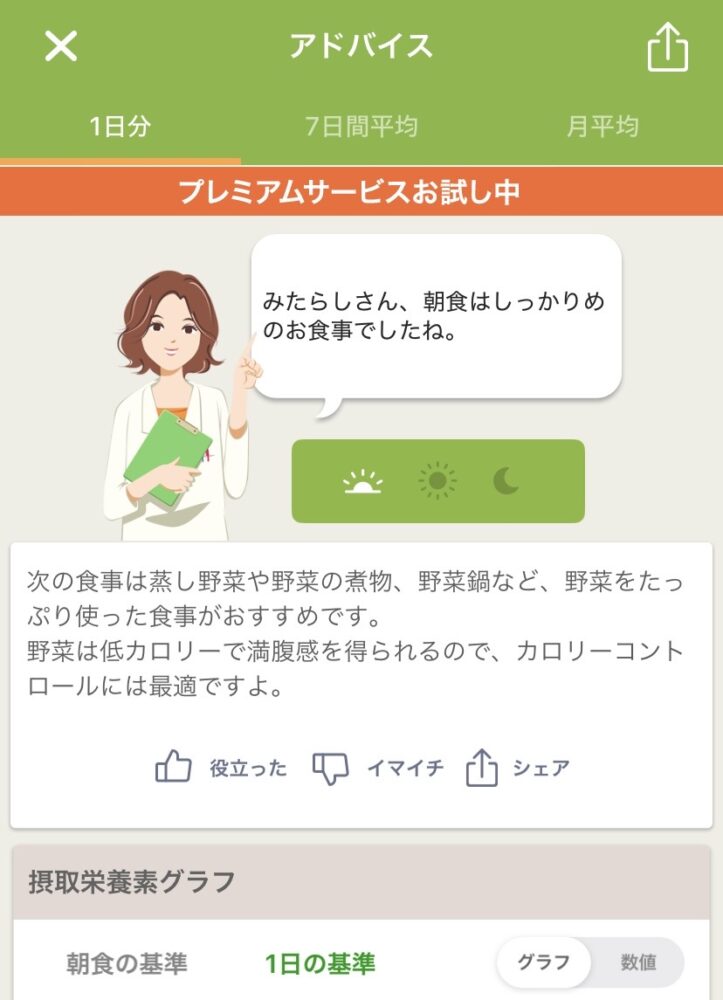Click the thumbs down icon next to イマイチ

pyautogui.click(x=331, y=768)
